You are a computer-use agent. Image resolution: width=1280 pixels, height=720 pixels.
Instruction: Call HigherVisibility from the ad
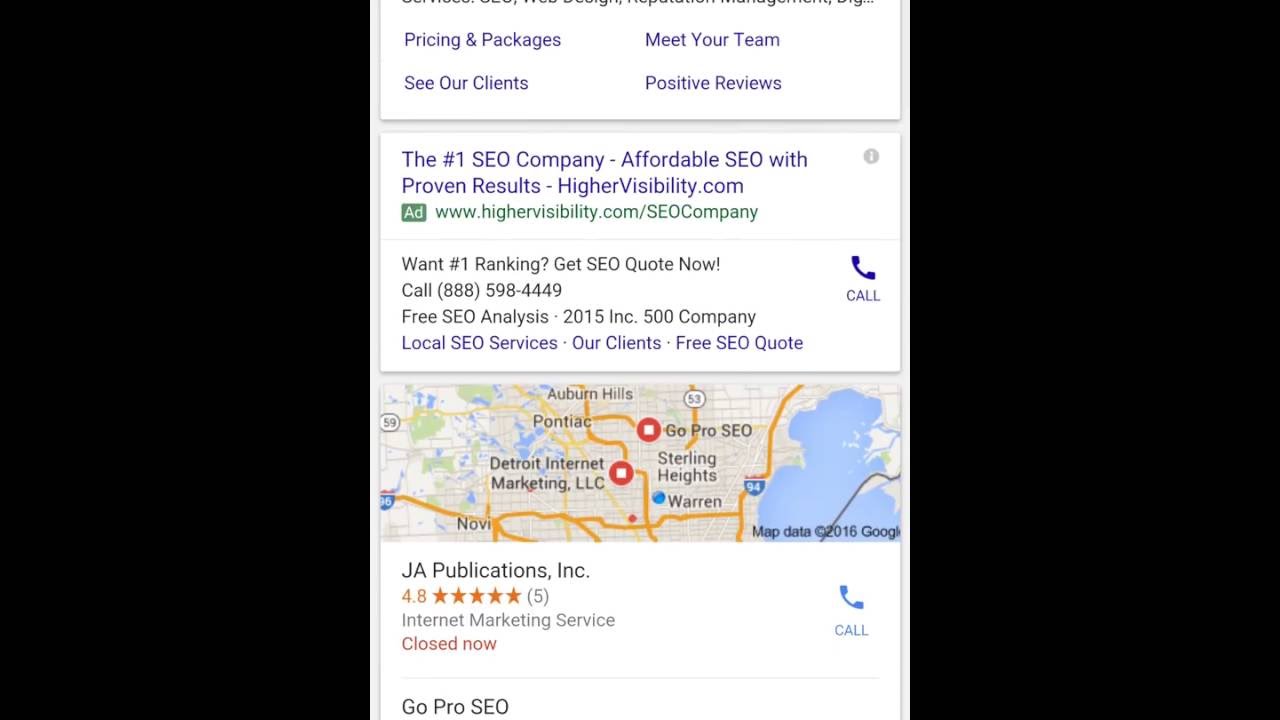click(x=863, y=279)
